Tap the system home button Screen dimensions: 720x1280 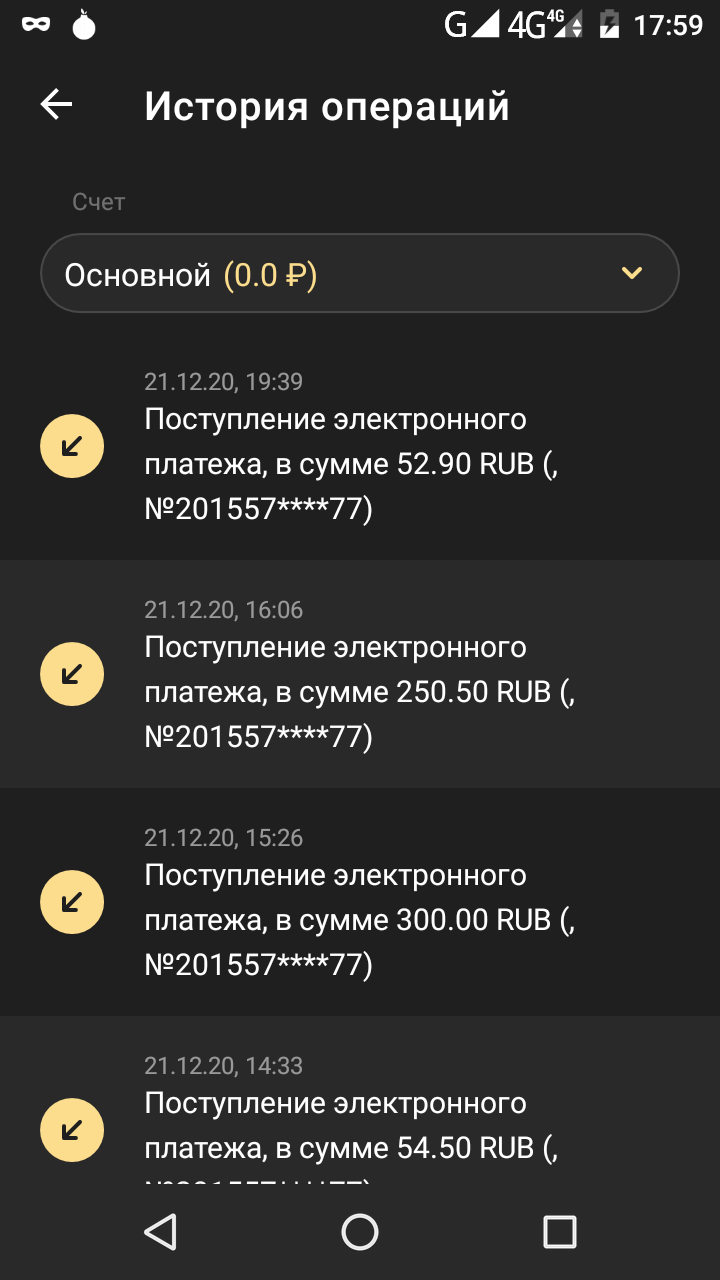(x=360, y=1232)
